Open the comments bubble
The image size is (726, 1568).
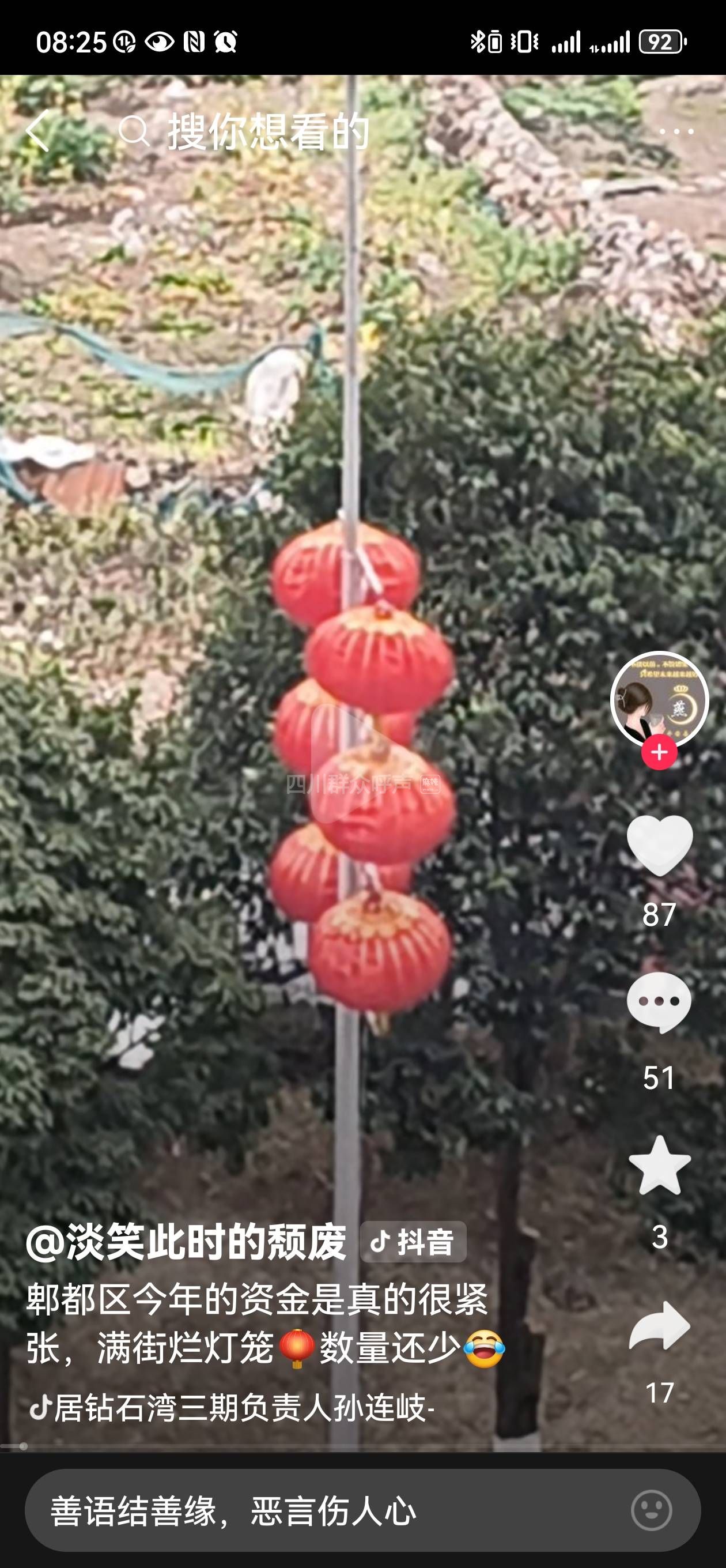pyautogui.click(x=659, y=1002)
